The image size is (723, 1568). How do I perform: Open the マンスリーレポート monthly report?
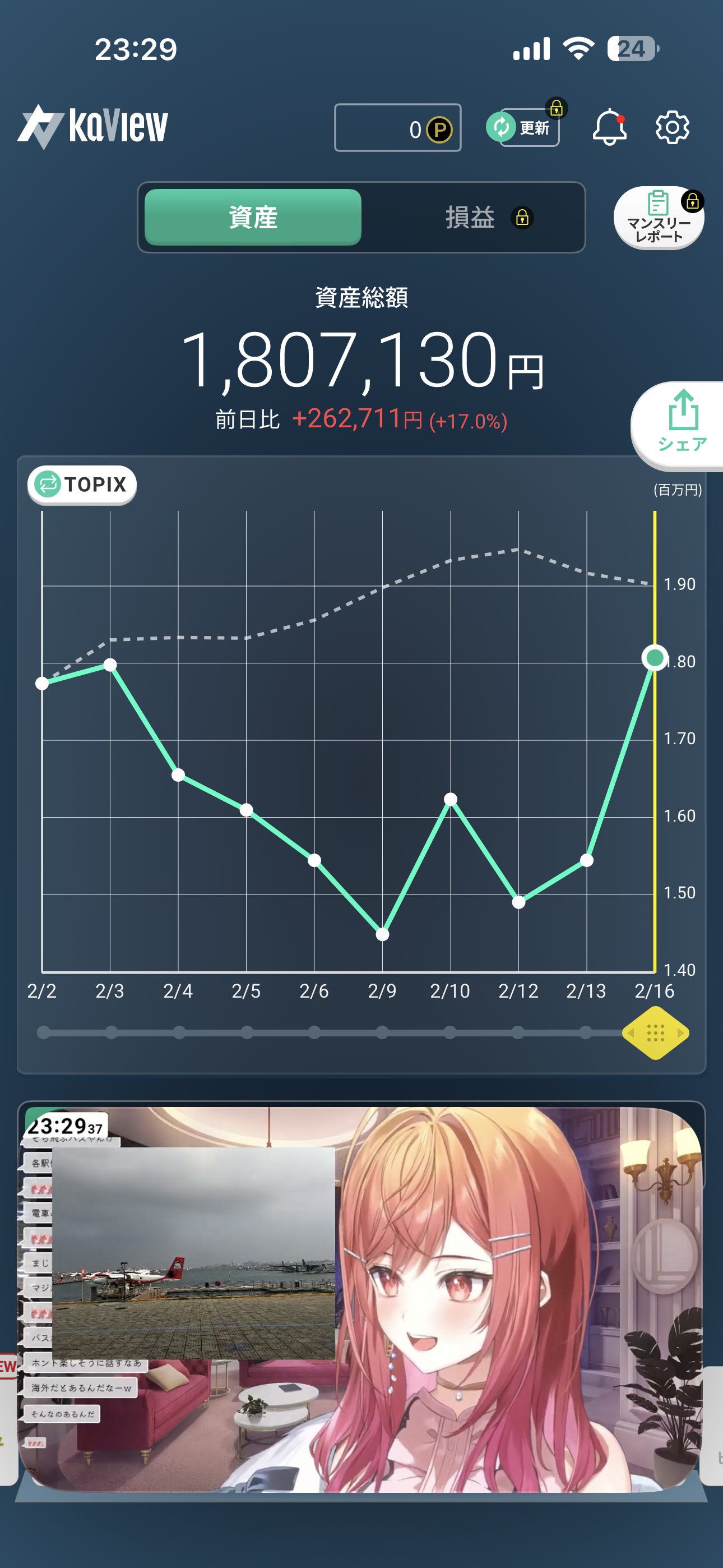(659, 219)
